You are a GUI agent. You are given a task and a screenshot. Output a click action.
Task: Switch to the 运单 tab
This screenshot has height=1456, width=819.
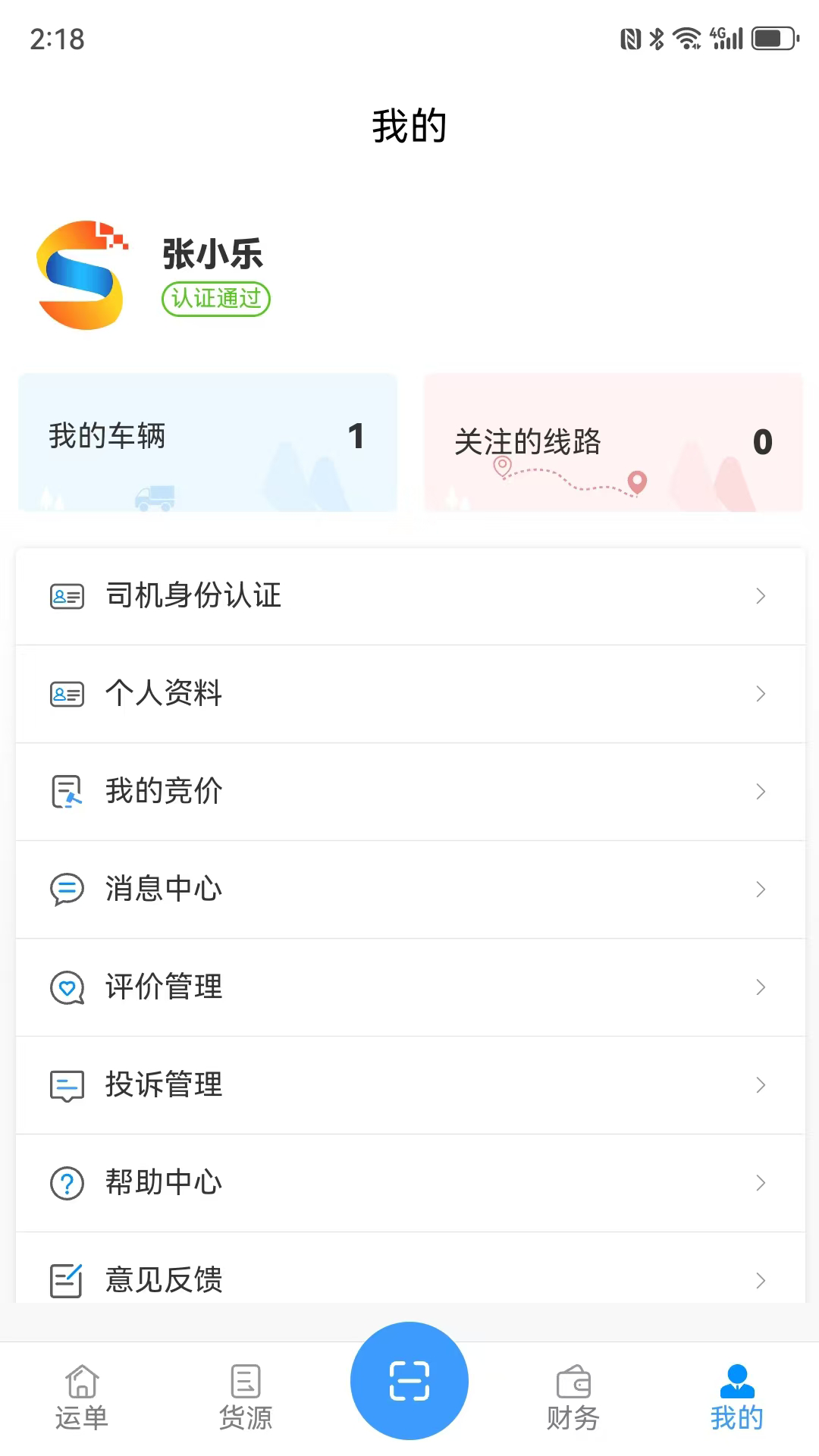coord(82,1398)
